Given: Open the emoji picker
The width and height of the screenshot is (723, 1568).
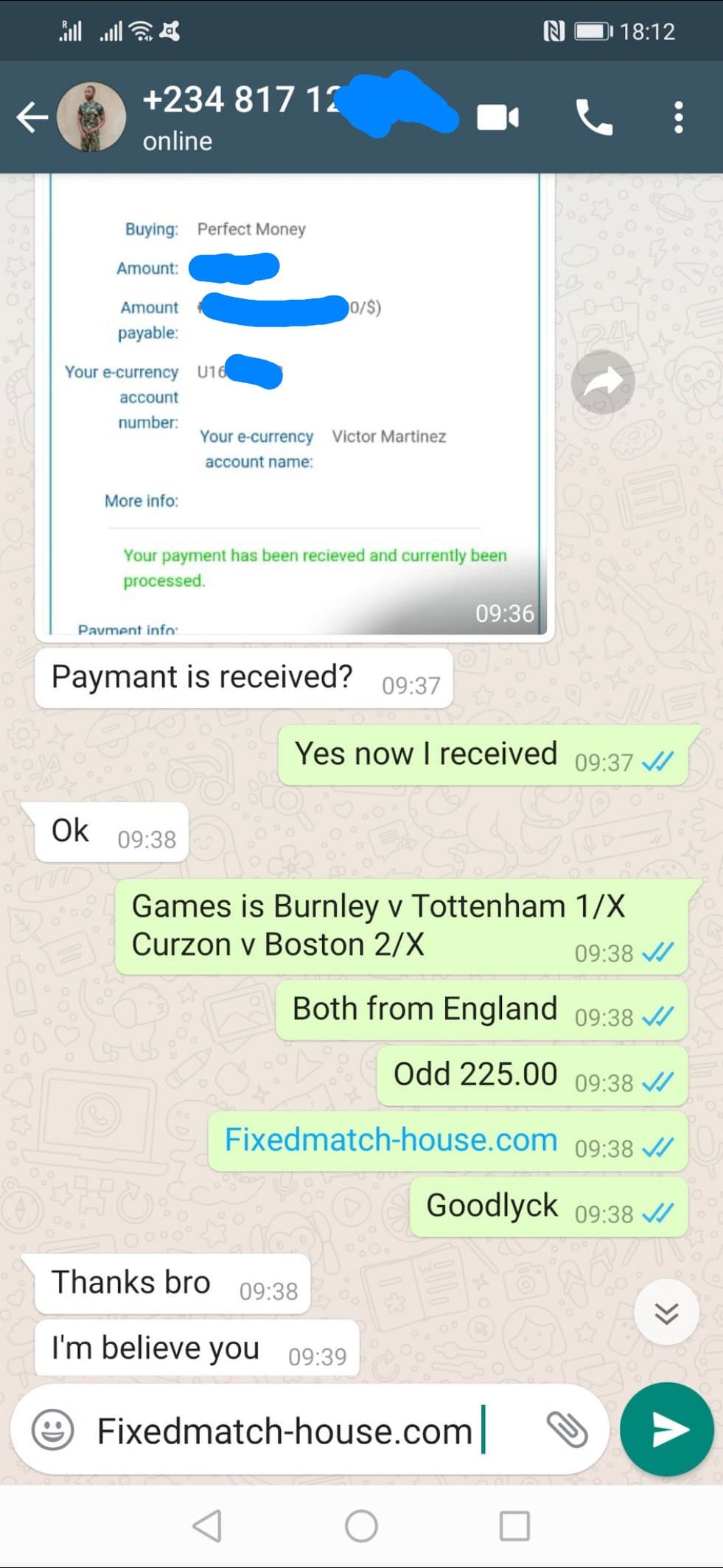Looking at the screenshot, I should tap(53, 1429).
